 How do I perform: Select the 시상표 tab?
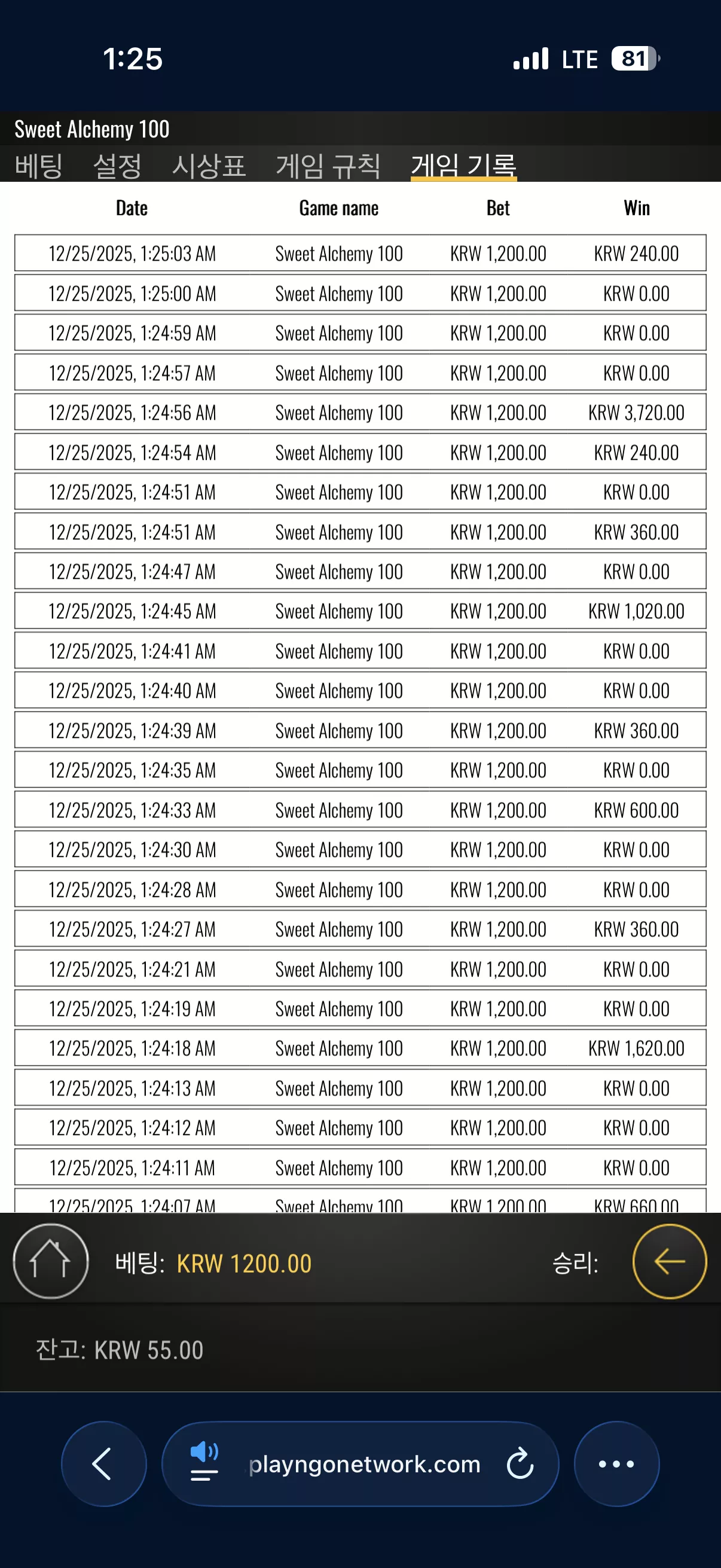pos(209,166)
